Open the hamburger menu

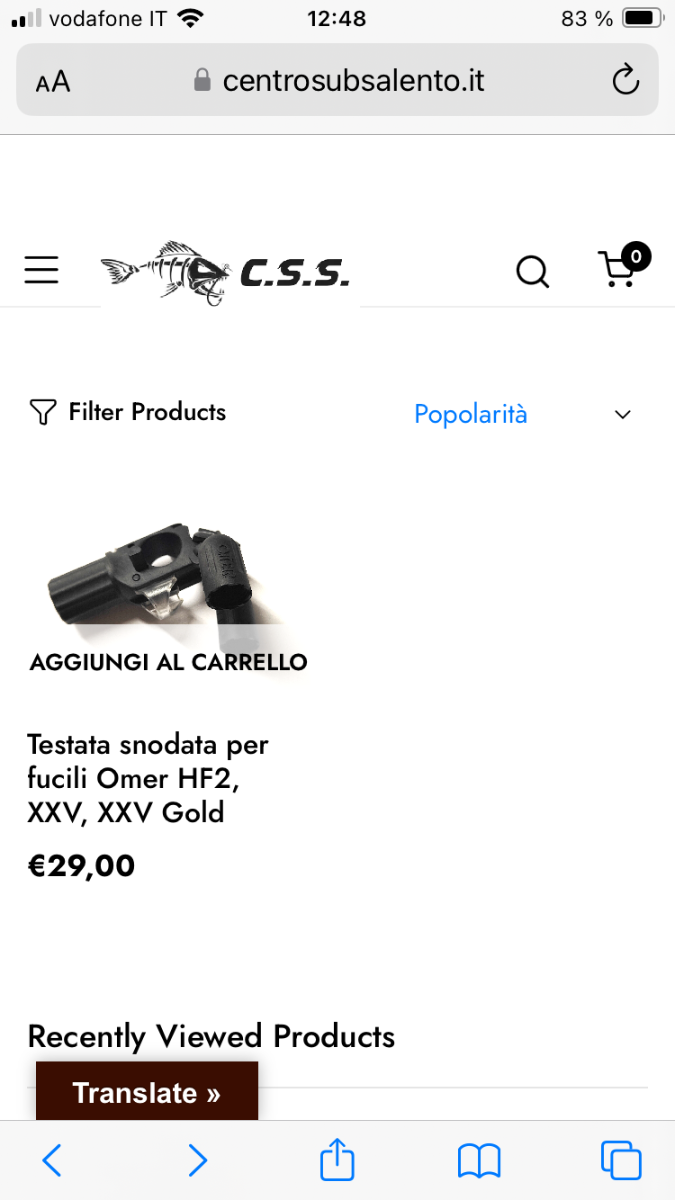(41, 270)
